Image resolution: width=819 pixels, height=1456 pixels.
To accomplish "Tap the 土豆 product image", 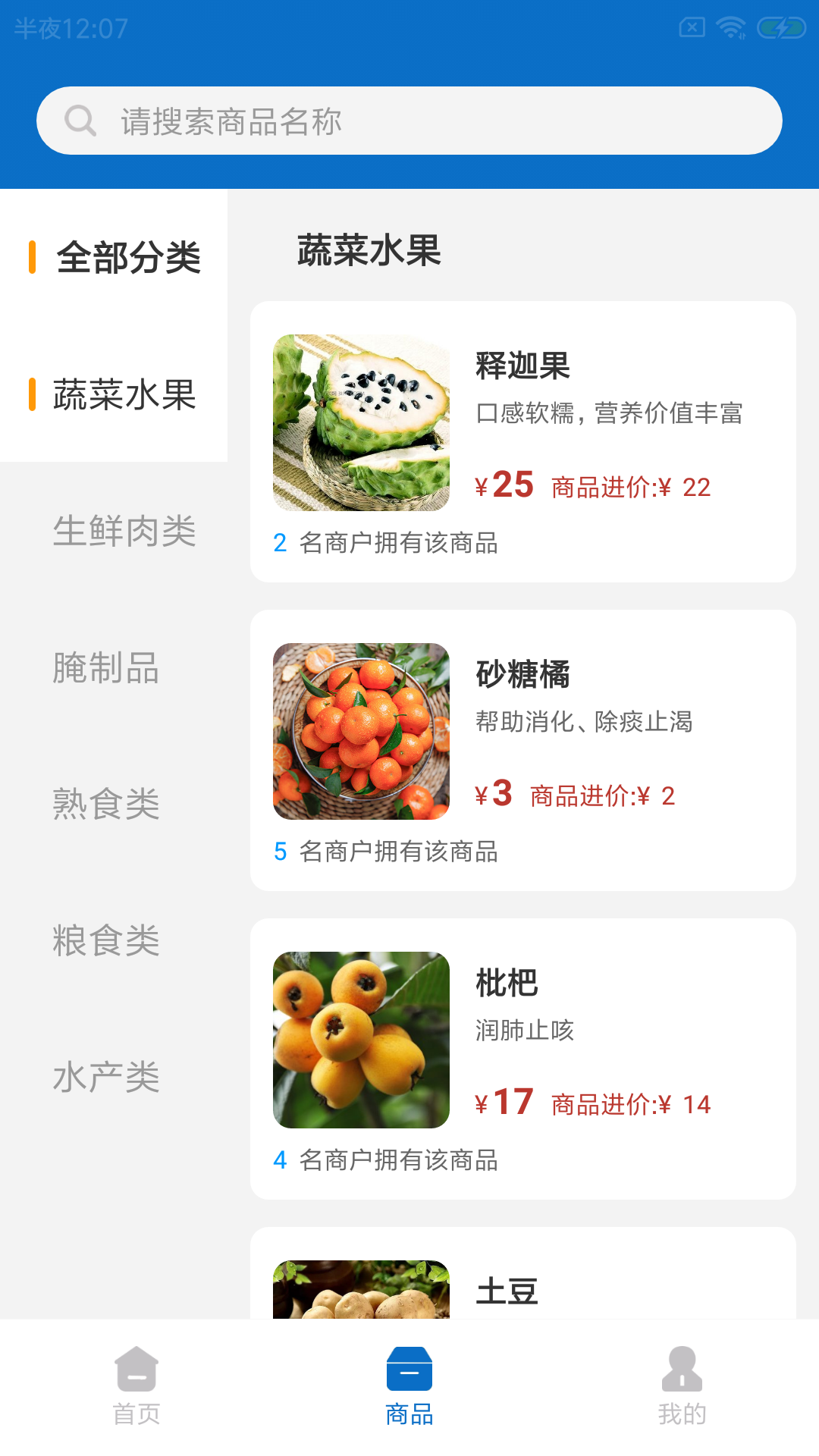I will coord(361,1289).
